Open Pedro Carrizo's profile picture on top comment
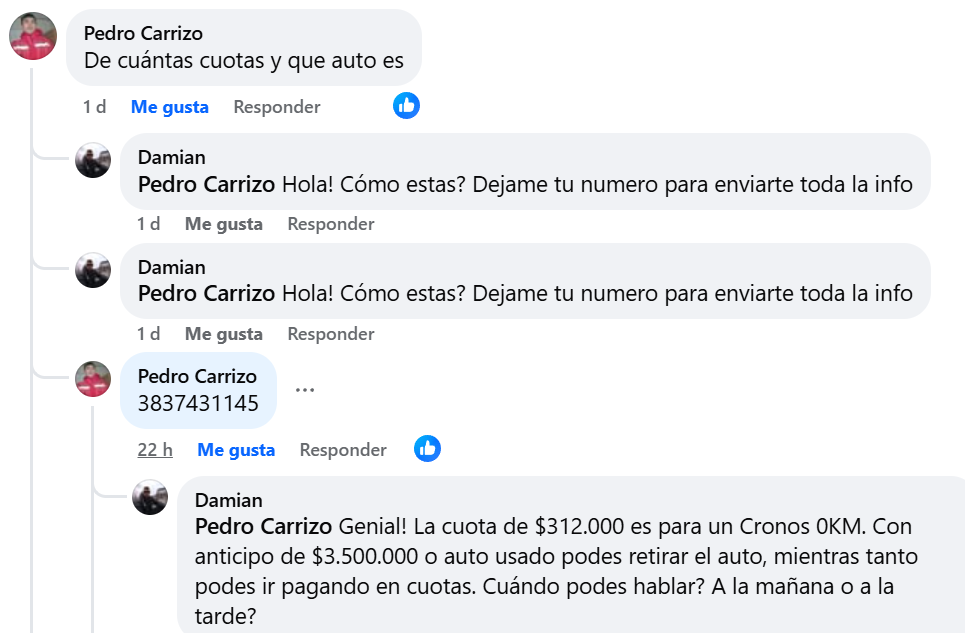 pos(33,37)
